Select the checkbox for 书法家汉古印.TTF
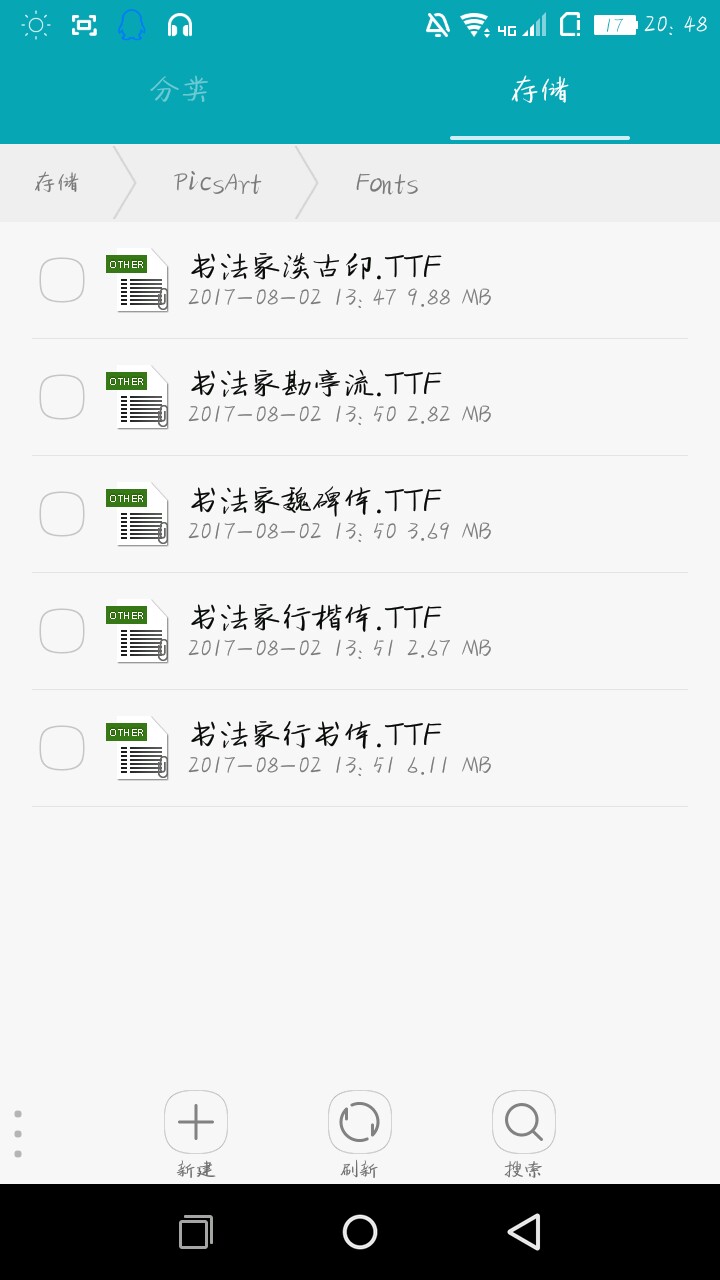This screenshot has height=1280, width=720. (x=62, y=280)
